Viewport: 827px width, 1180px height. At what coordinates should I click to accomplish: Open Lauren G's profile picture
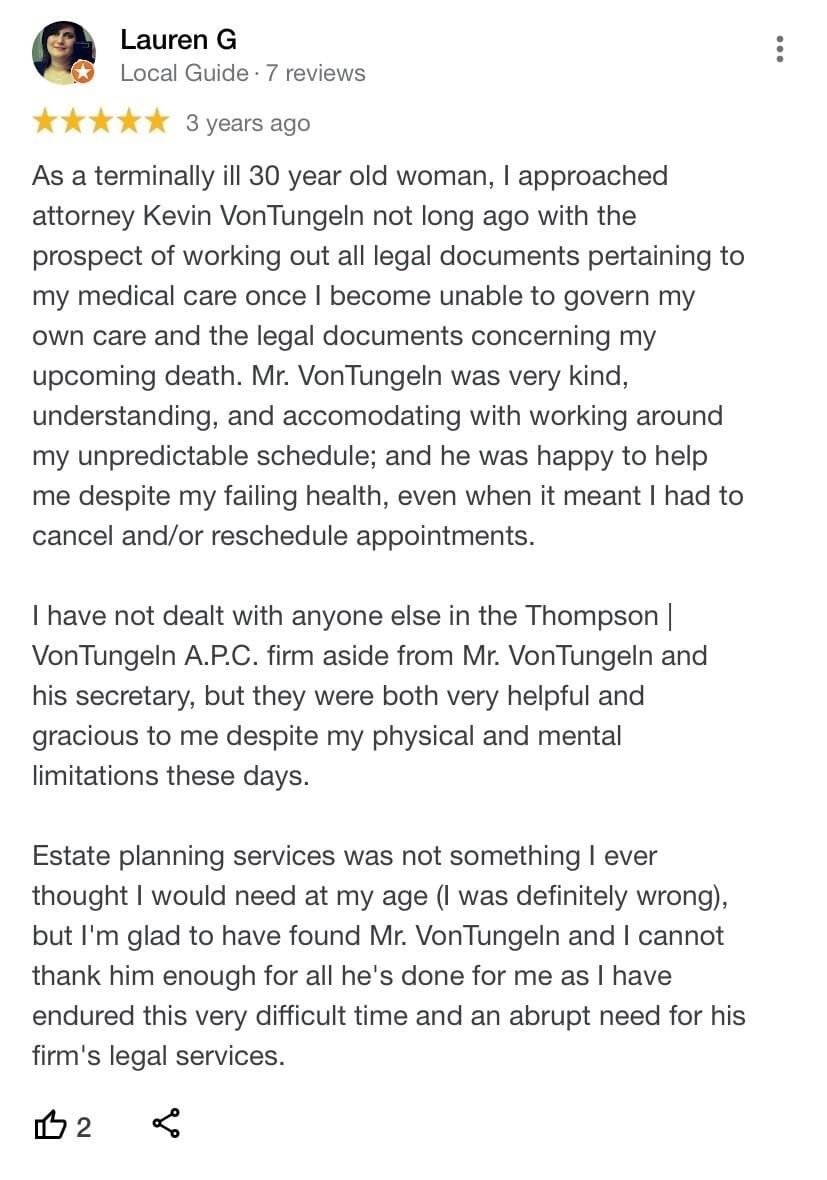63,53
